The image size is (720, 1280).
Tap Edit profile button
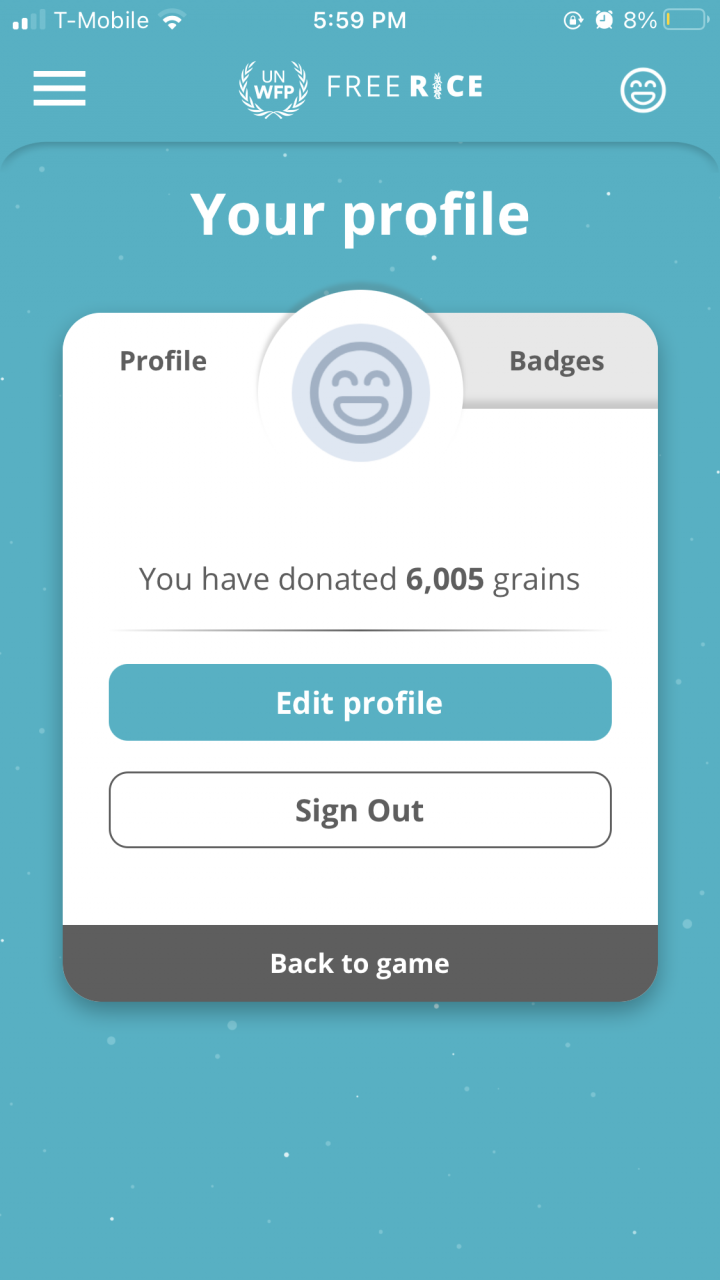[x=360, y=703]
